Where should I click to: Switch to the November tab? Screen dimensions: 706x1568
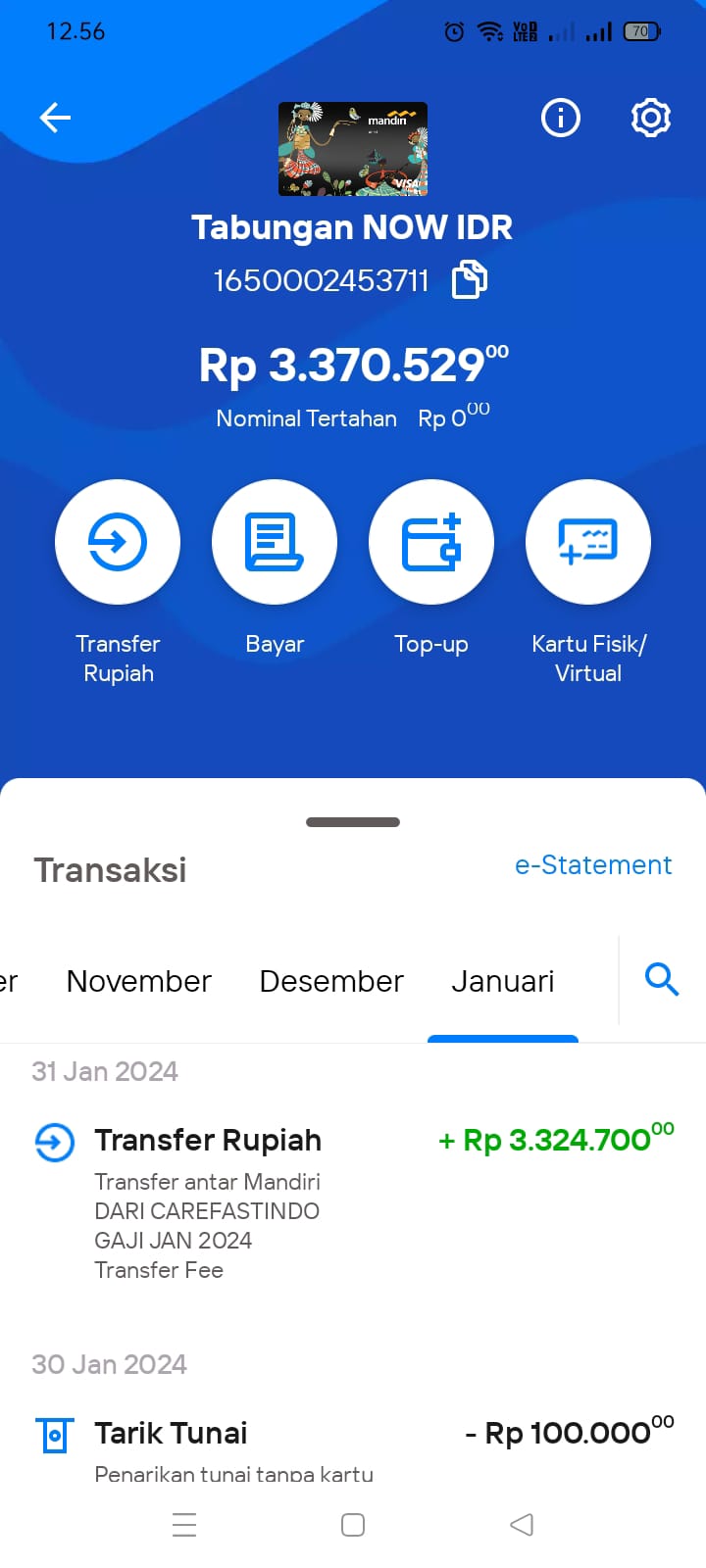138,981
